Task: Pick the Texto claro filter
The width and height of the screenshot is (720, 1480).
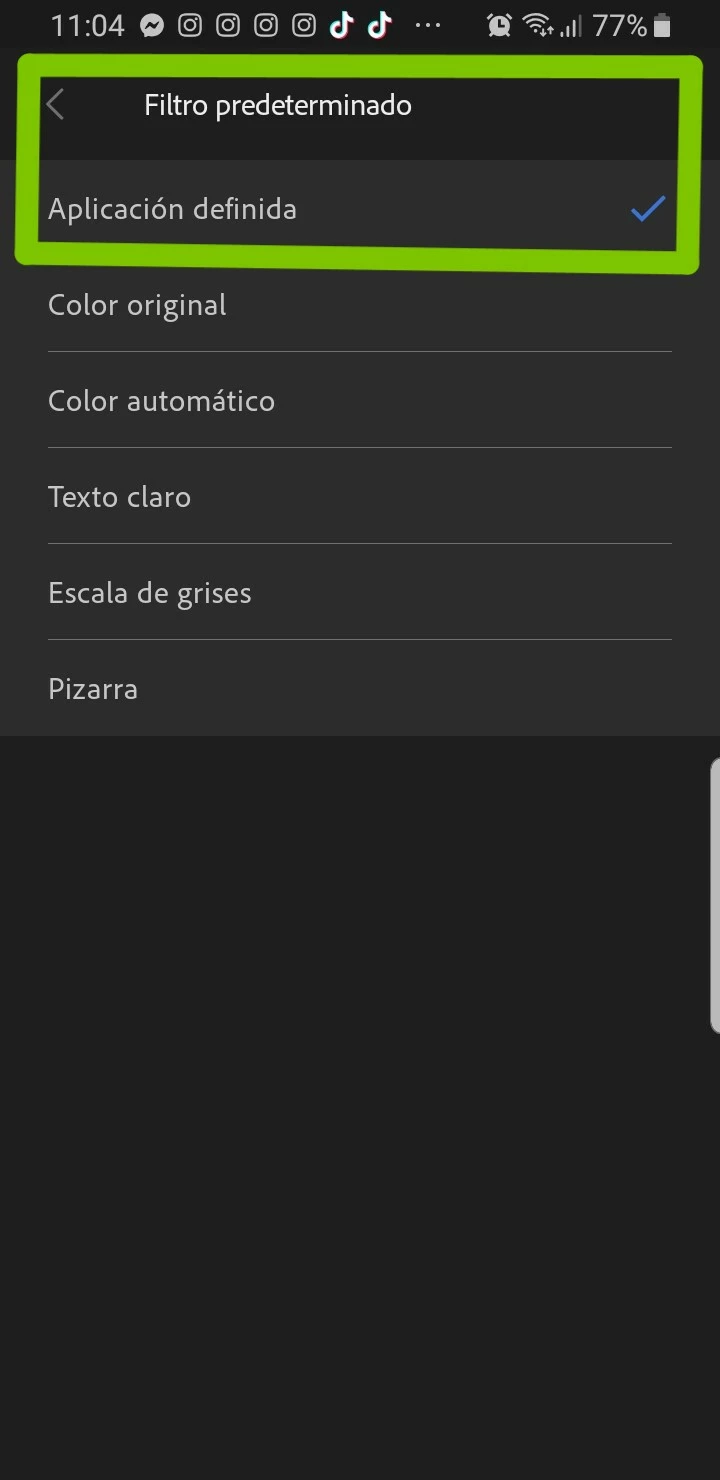Action: (119, 497)
